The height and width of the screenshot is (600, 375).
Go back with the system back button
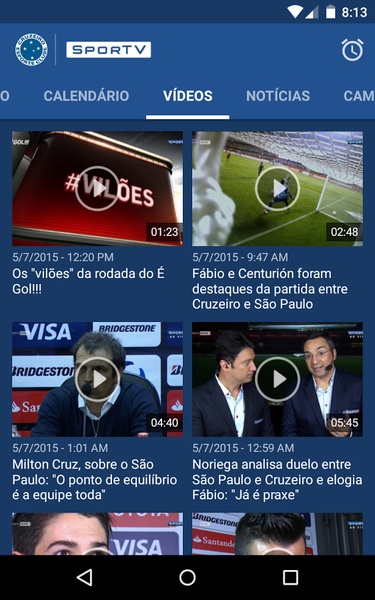coord(85,577)
